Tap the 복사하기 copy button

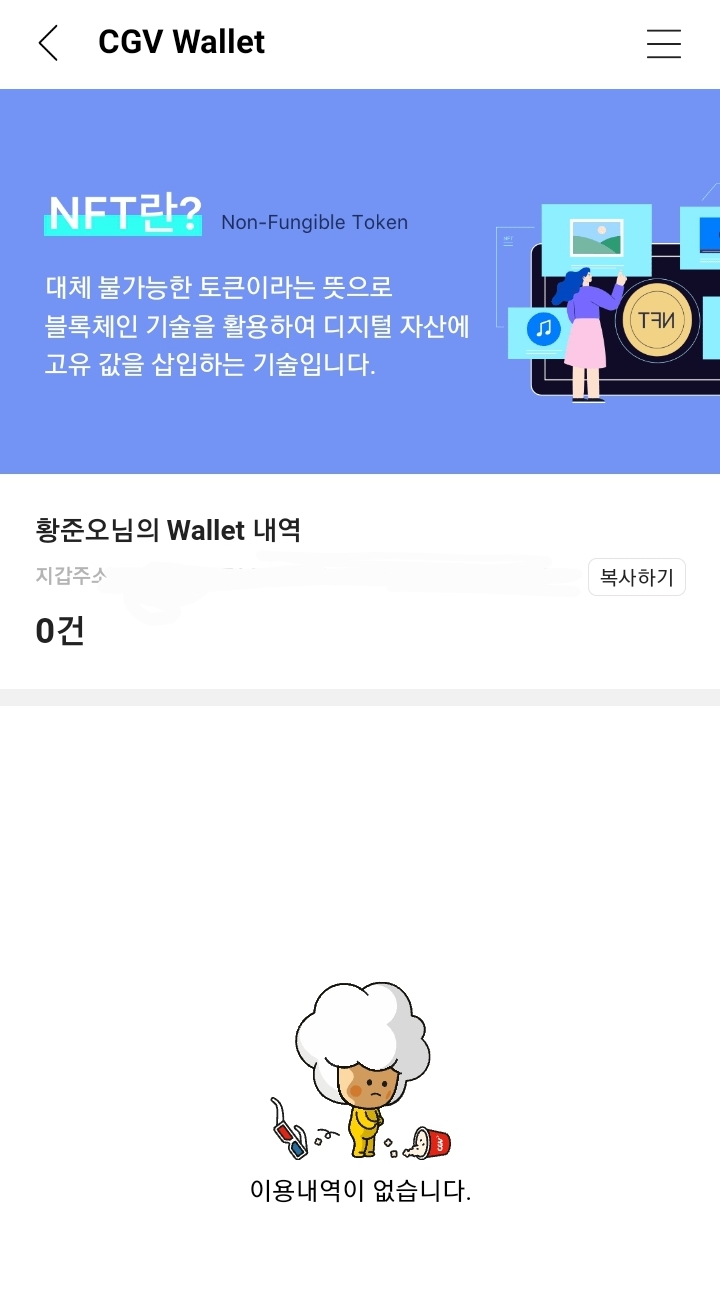(637, 577)
